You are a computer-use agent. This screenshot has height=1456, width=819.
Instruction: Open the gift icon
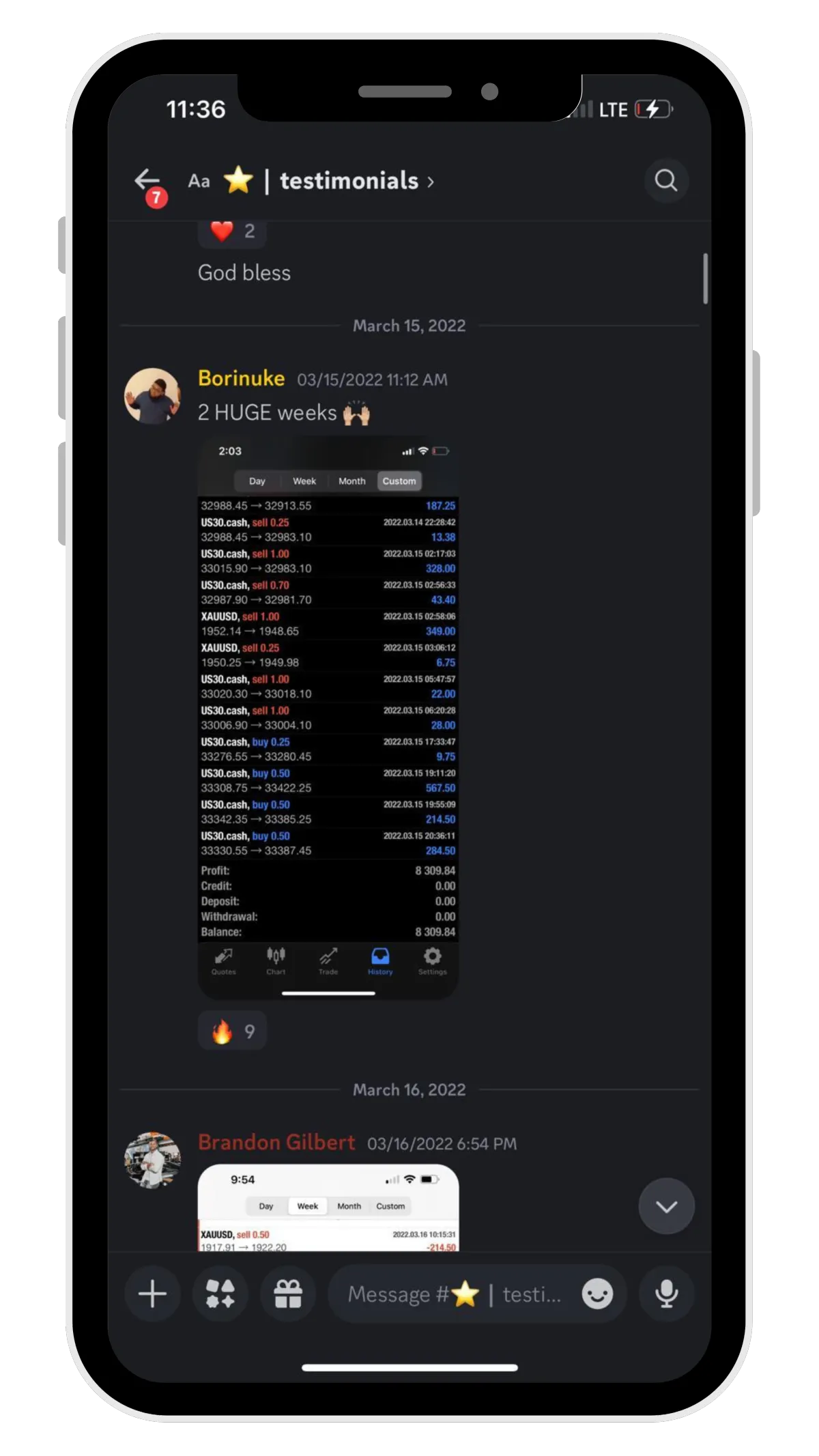[288, 1294]
